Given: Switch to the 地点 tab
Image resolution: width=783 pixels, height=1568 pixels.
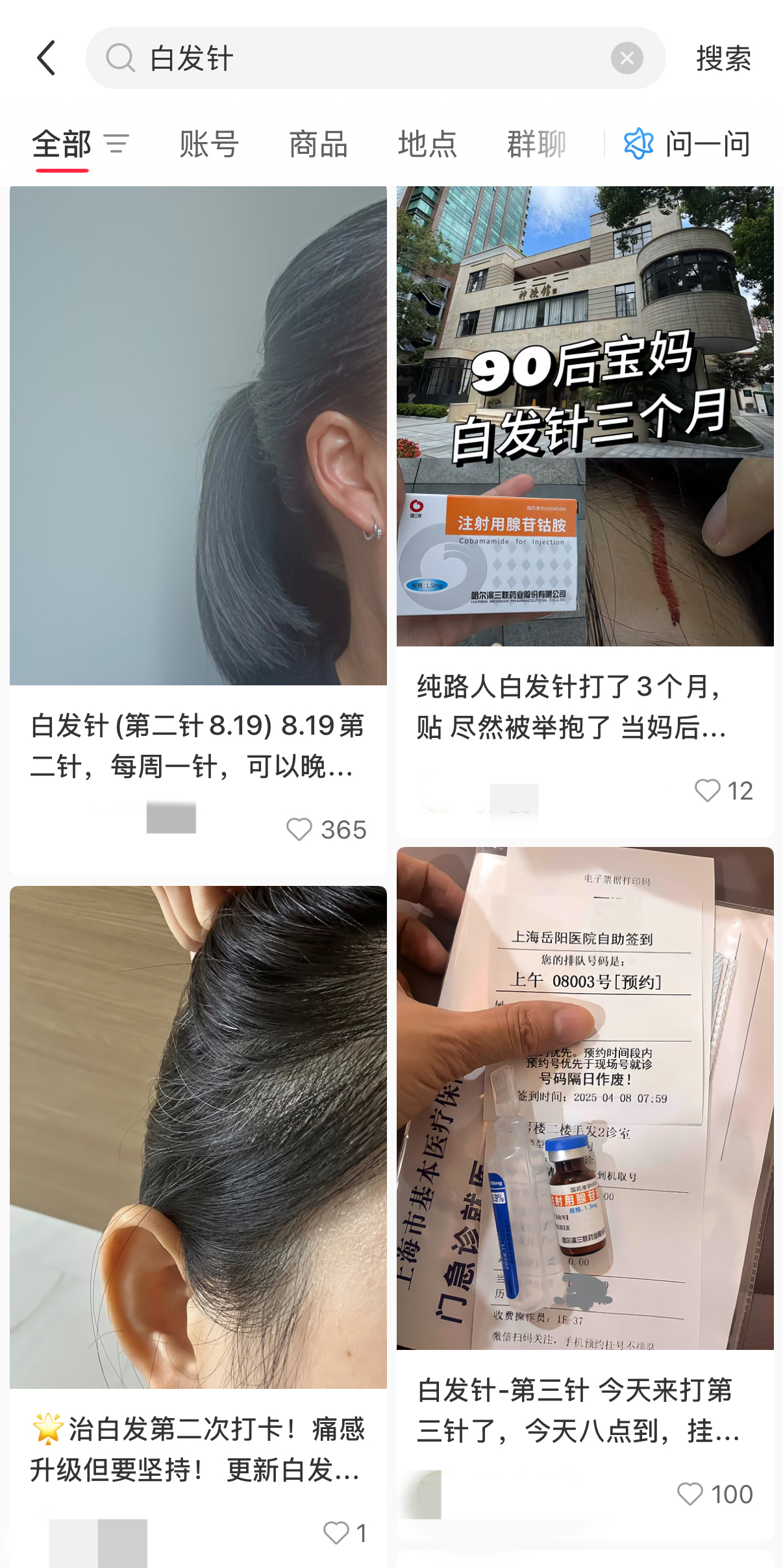Looking at the screenshot, I should 427,143.
